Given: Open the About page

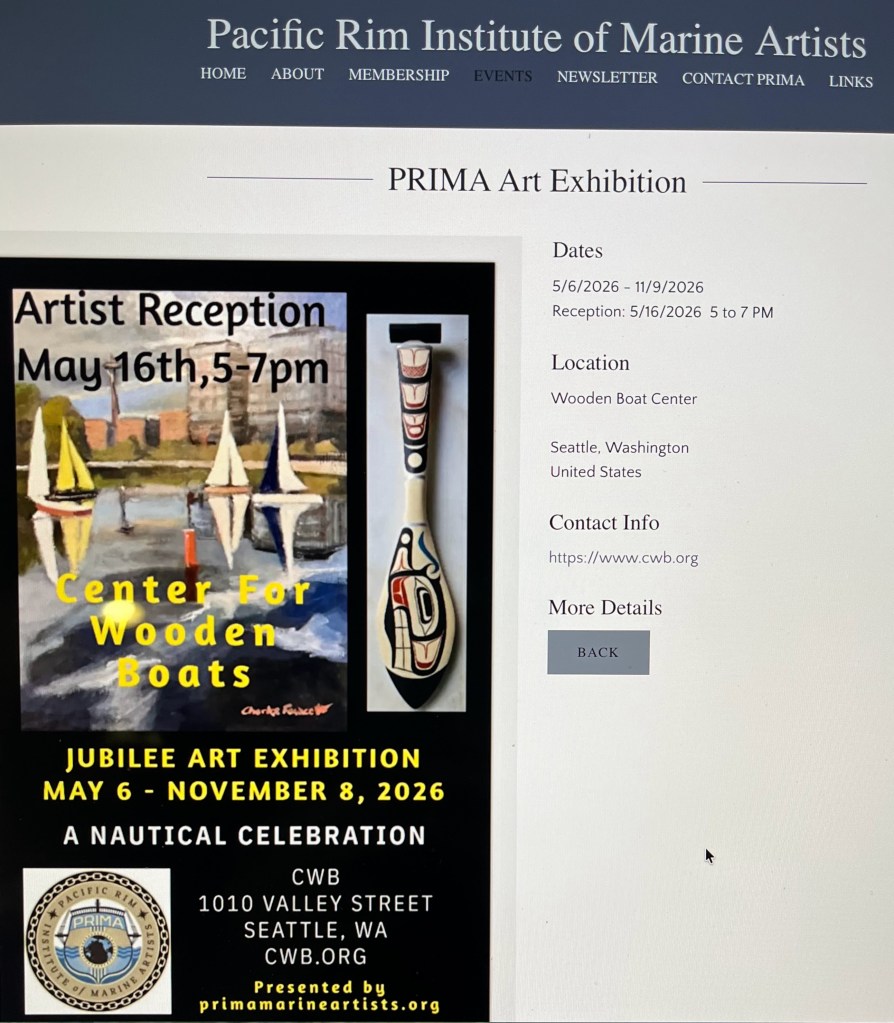Looking at the screenshot, I should pyautogui.click(x=297, y=74).
